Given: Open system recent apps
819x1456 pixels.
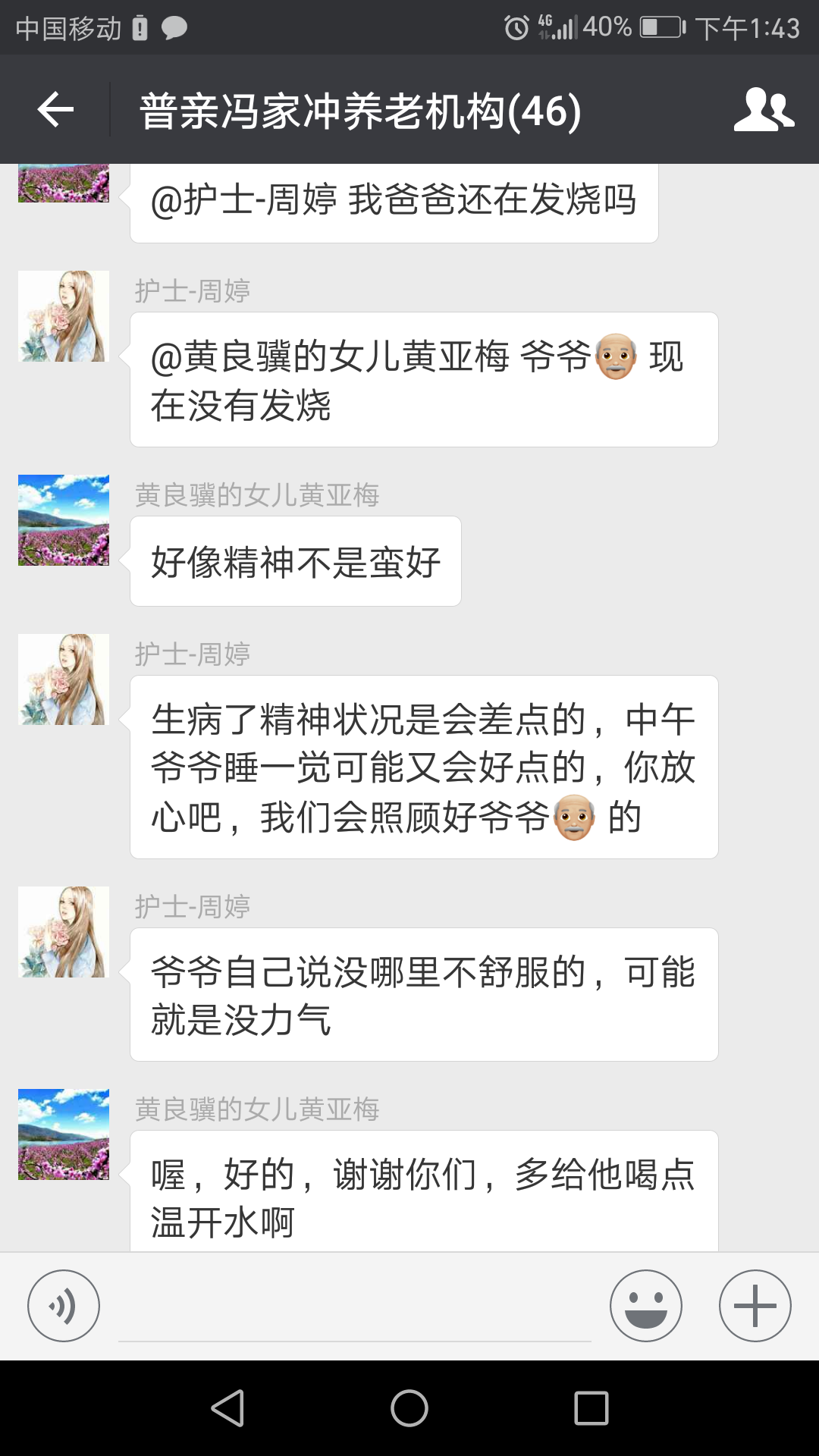Looking at the screenshot, I should point(591,1408).
